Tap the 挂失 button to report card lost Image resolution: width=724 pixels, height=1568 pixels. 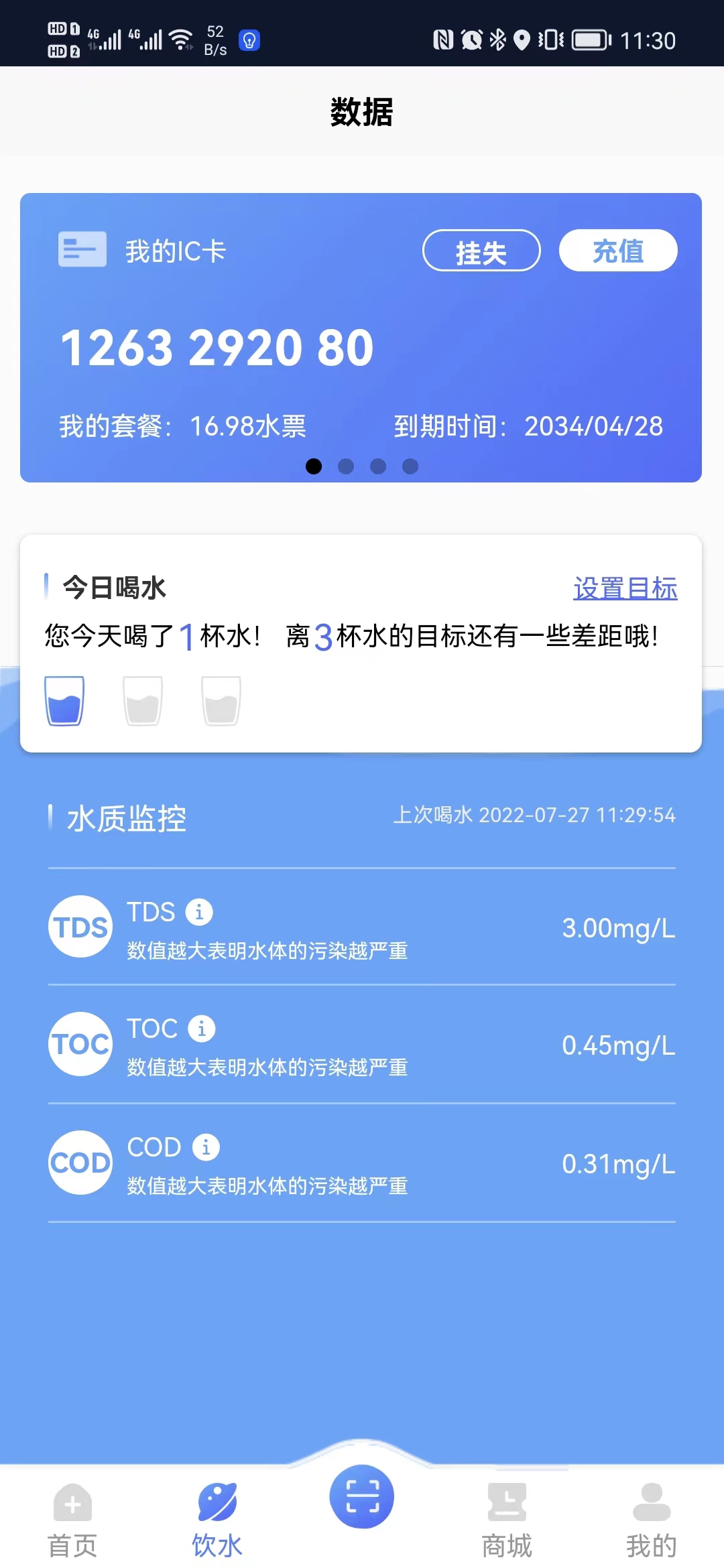pyautogui.click(x=481, y=251)
